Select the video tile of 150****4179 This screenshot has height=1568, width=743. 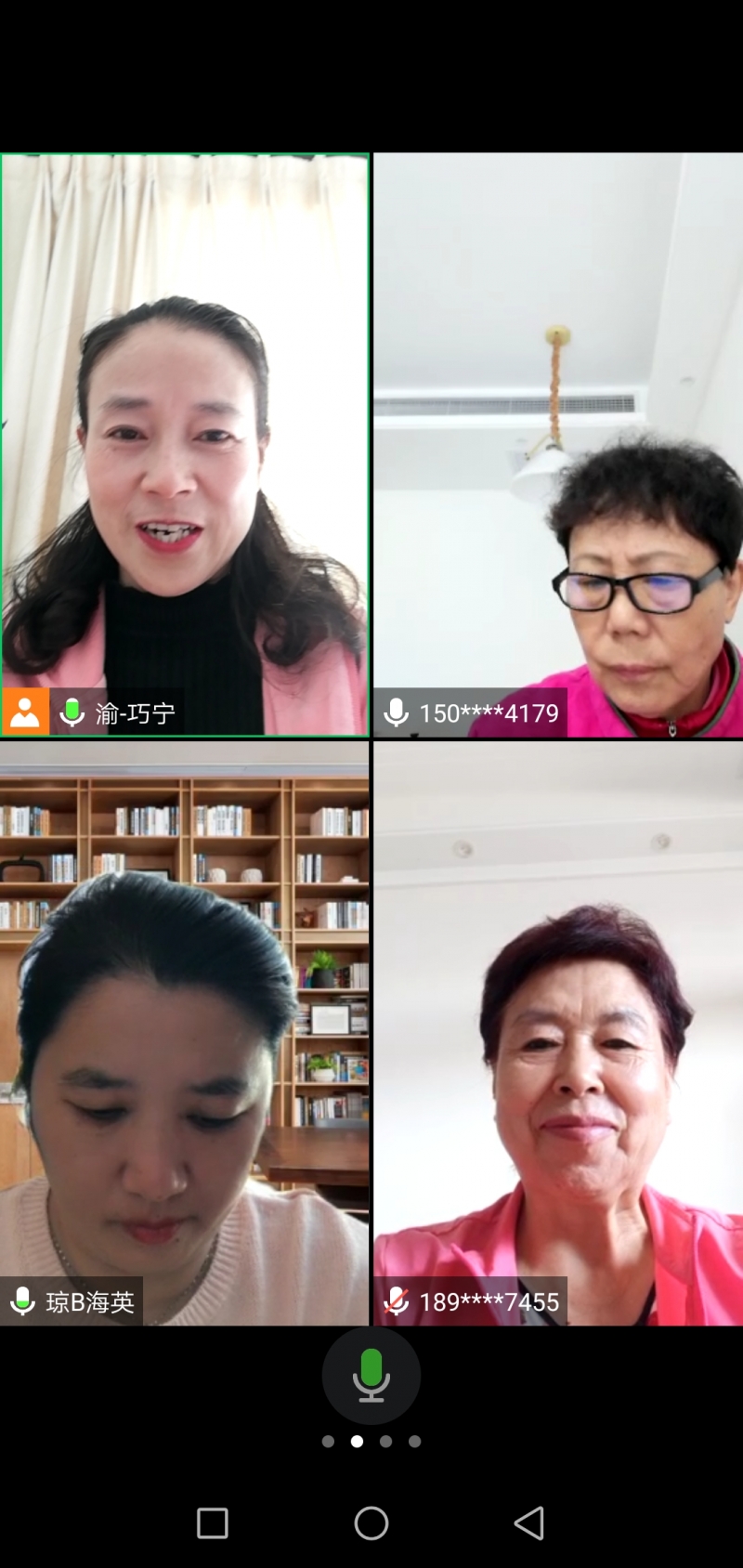pos(558,444)
